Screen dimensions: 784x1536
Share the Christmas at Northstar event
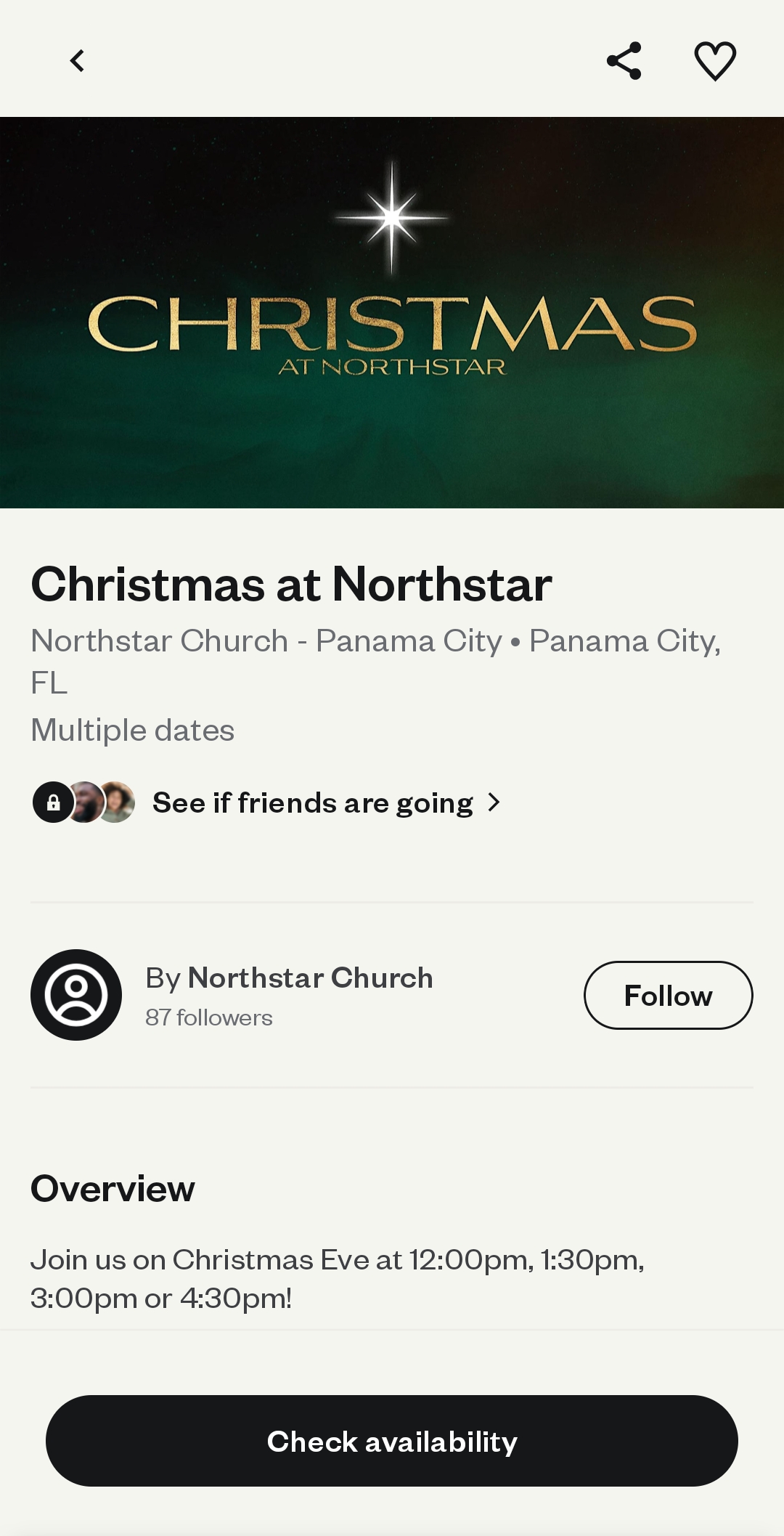coord(624,61)
